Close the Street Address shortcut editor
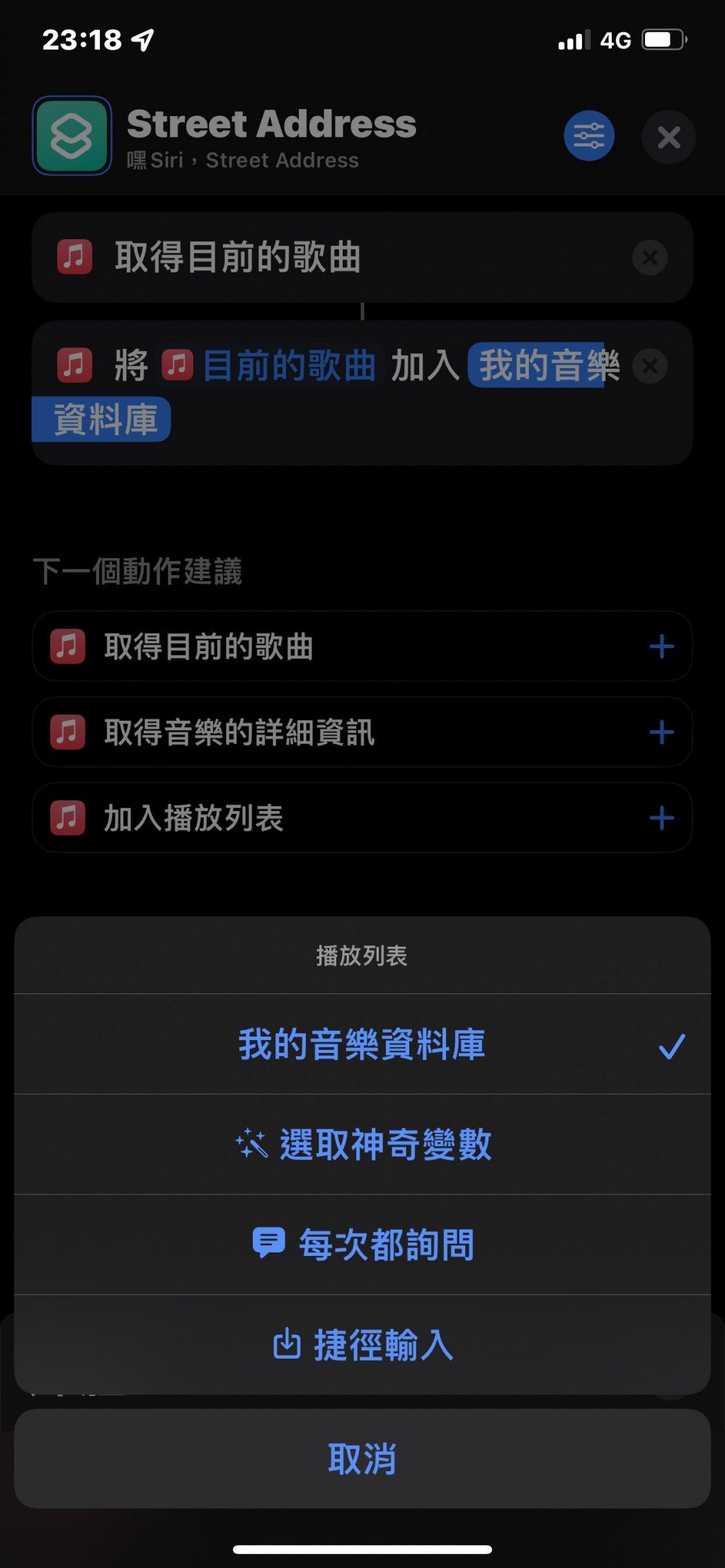 [x=668, y=137]
